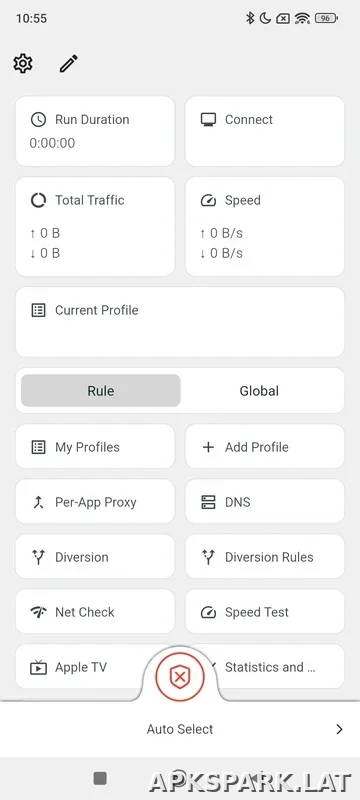Open the Connect card
The image size is (360, 800).
click(265, 131)
